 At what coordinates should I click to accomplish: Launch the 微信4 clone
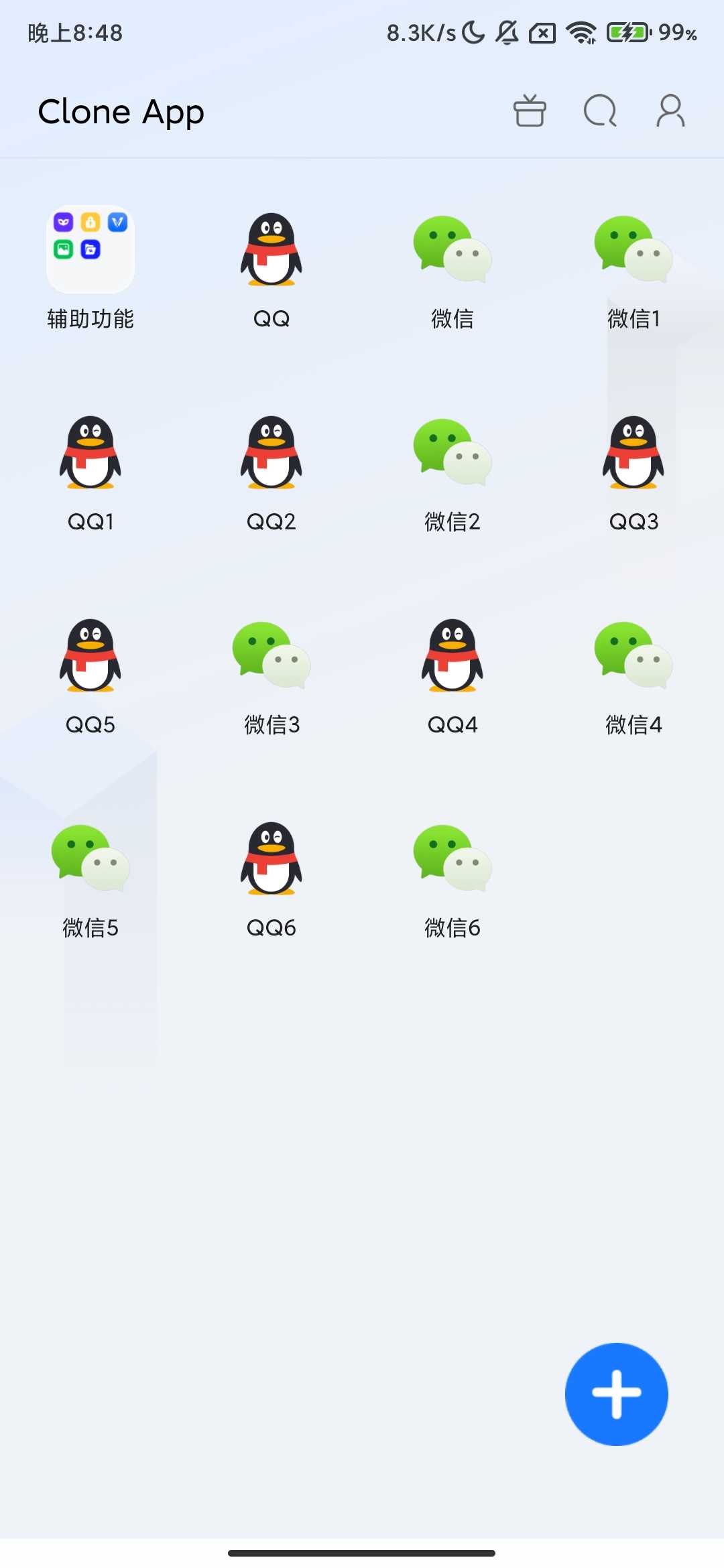(x=633, y=655)
